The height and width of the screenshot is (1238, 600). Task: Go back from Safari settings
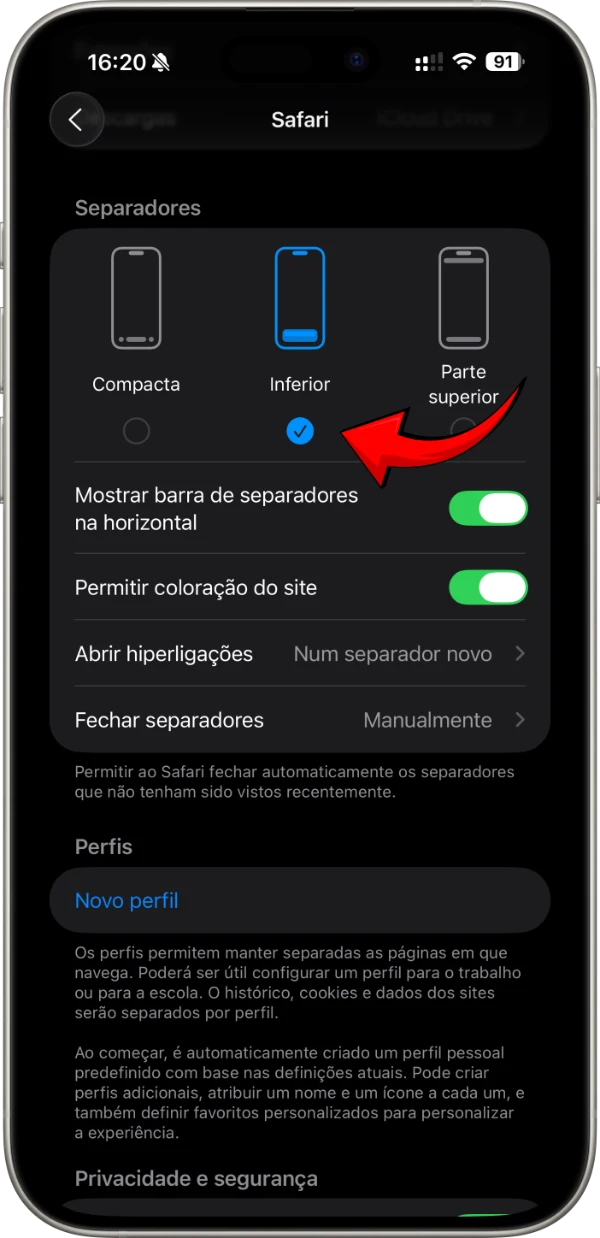click(76, 120)
